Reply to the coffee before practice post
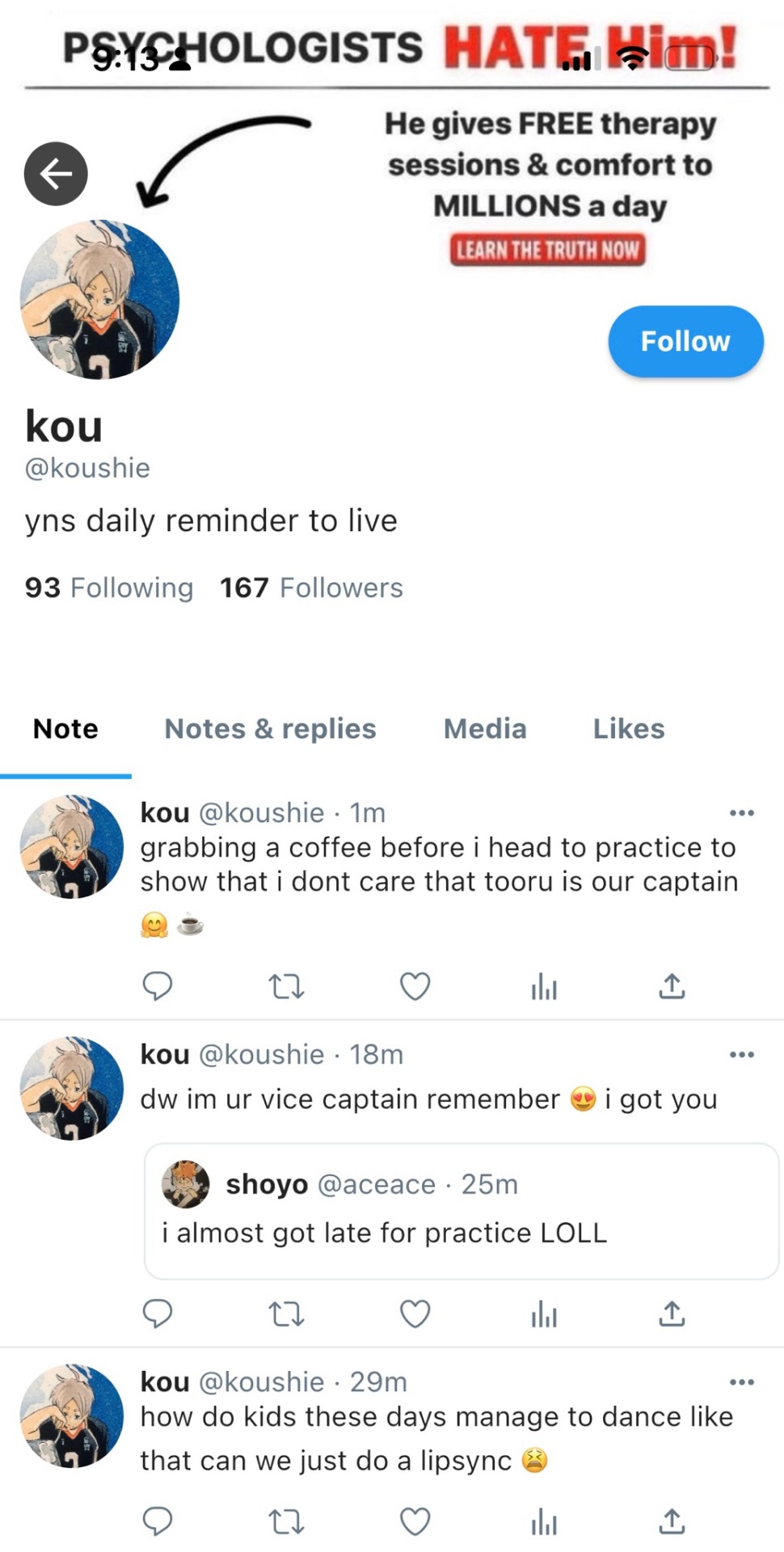The image size is (784, 1552). [158, 986]
